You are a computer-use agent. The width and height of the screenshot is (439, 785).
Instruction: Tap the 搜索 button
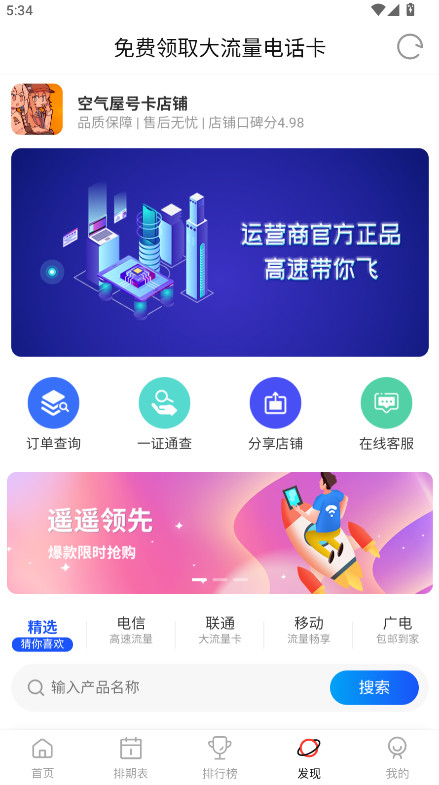point(374,687)
